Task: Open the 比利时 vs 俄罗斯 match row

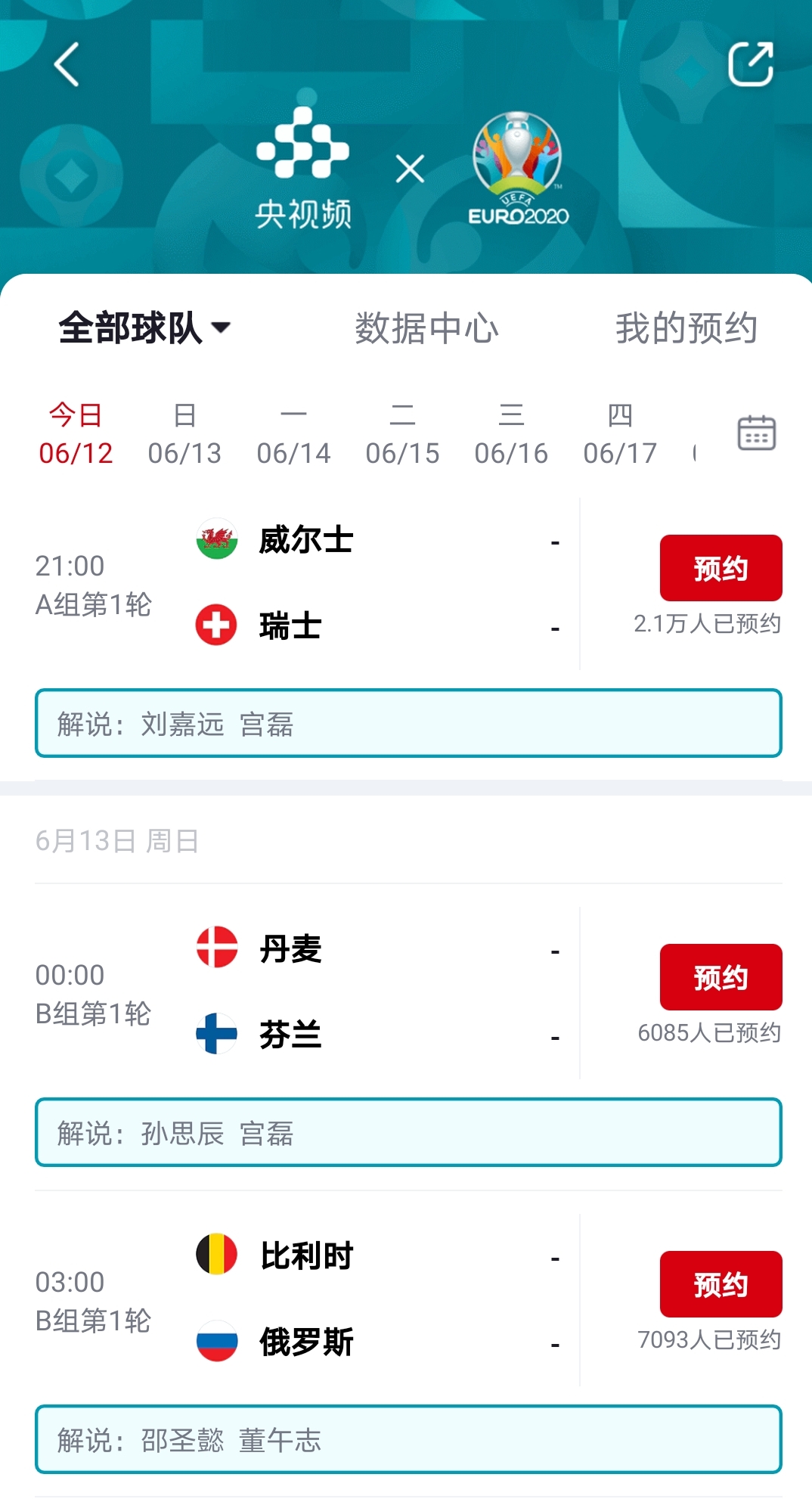Action: (340, 1299)
